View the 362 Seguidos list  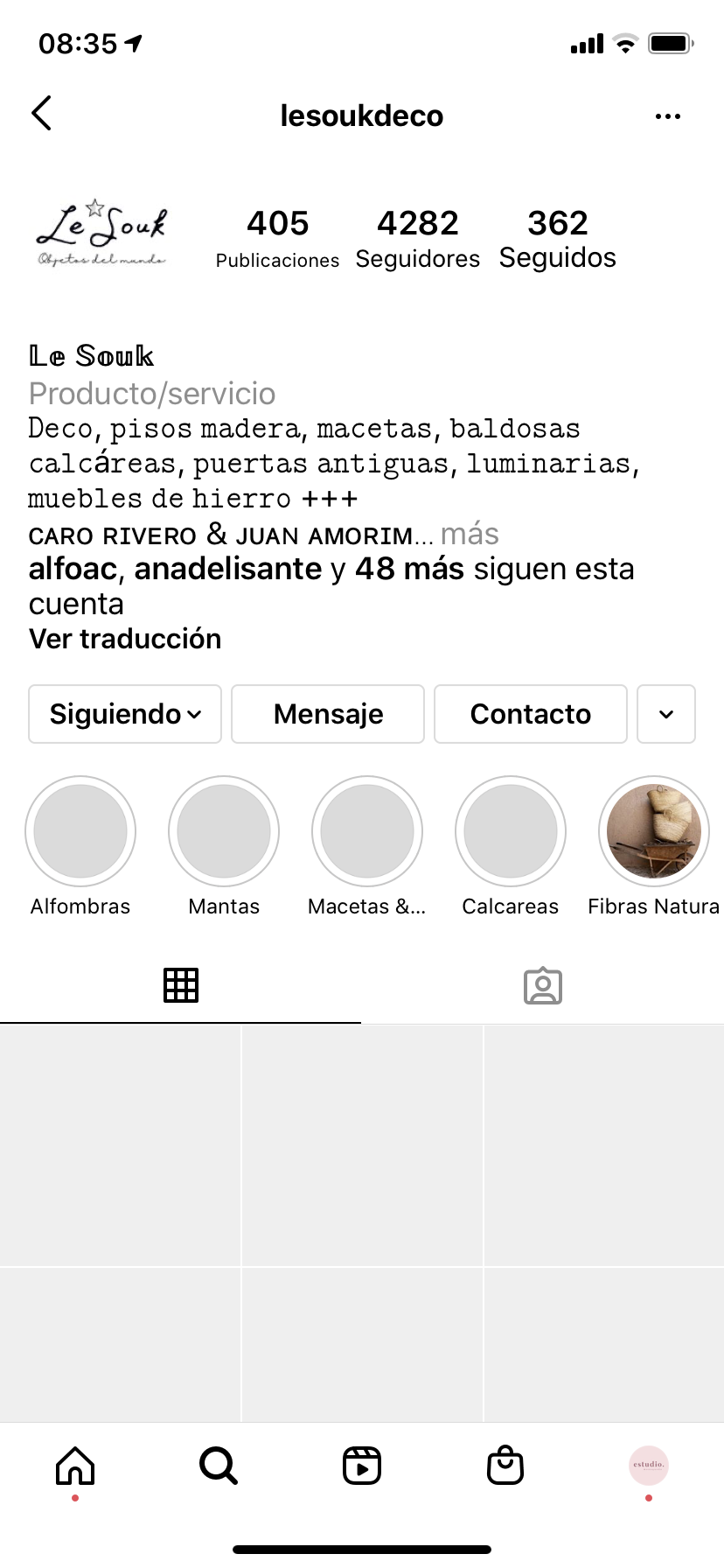[x=558, y=238]
